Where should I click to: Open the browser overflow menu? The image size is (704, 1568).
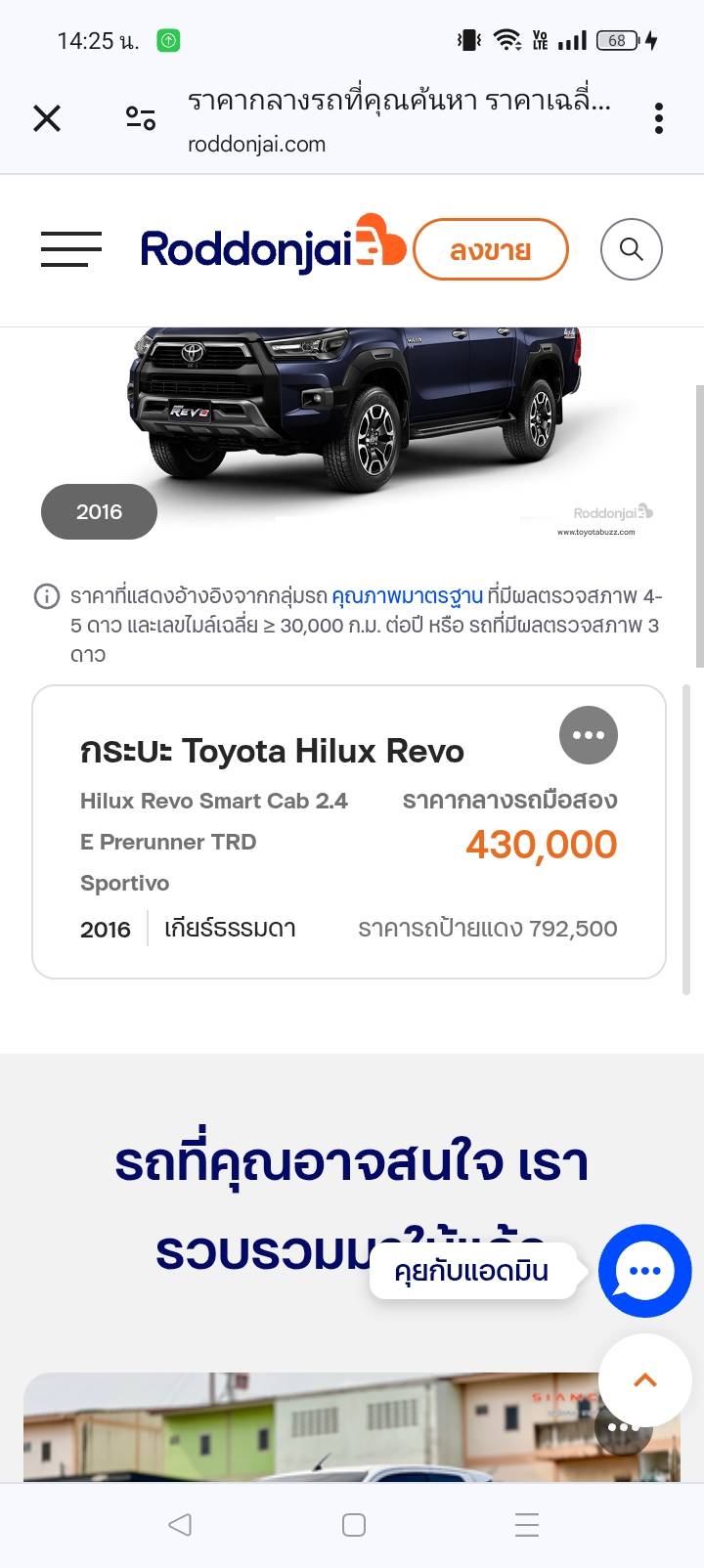659,118
